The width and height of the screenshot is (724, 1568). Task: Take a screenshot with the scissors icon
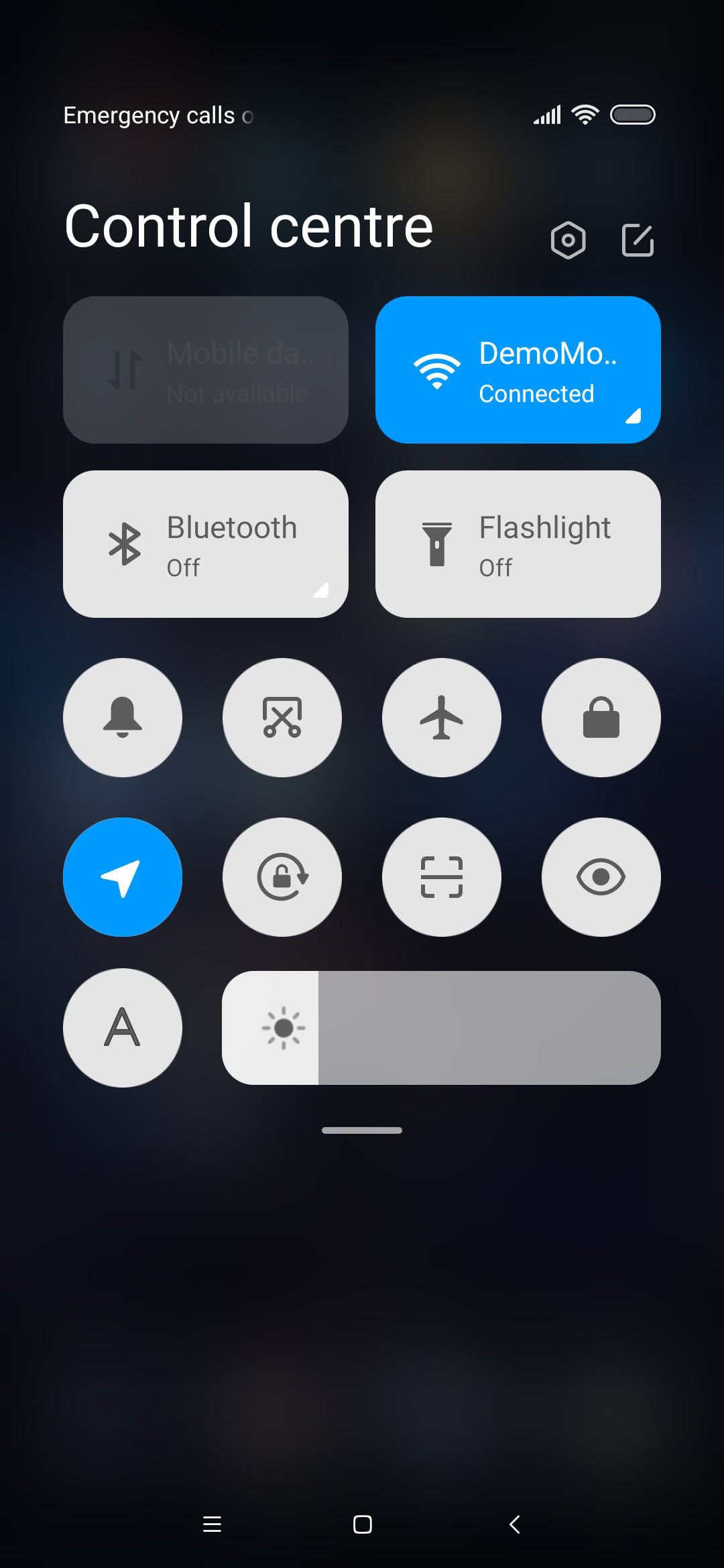(x=282, y=718)
